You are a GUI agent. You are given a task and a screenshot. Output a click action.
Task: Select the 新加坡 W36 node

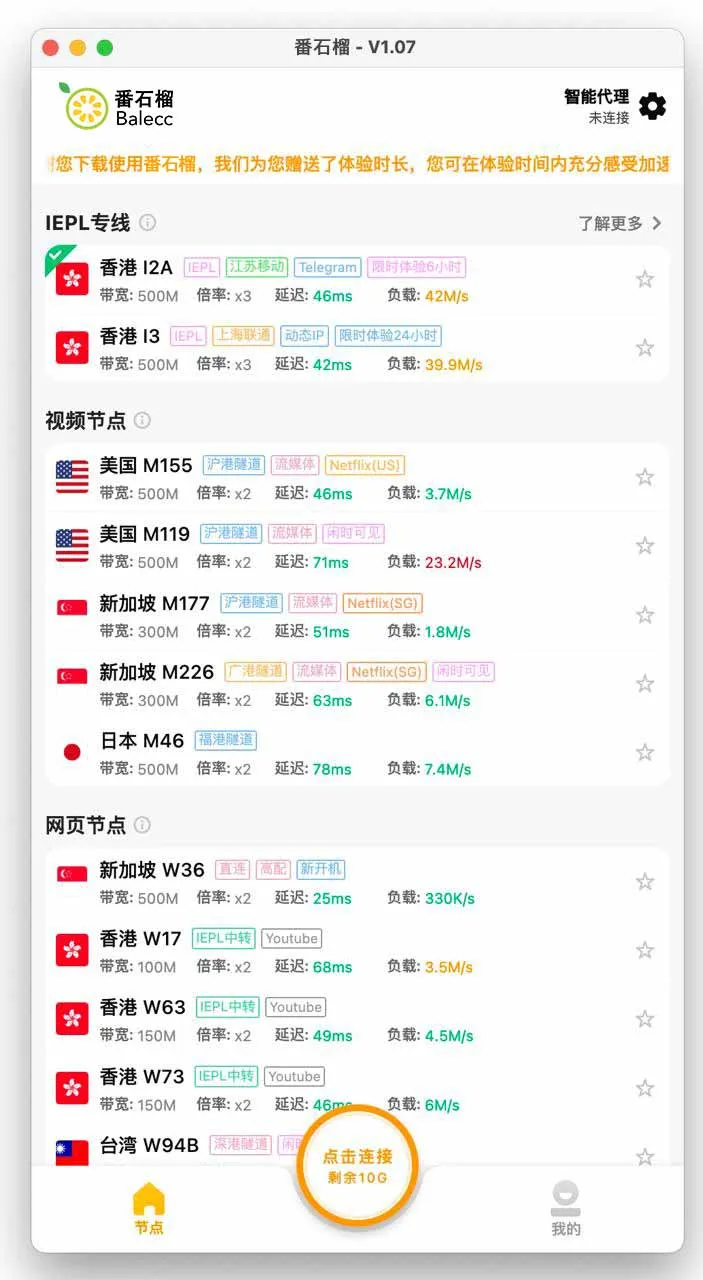(x=152, y=870)
